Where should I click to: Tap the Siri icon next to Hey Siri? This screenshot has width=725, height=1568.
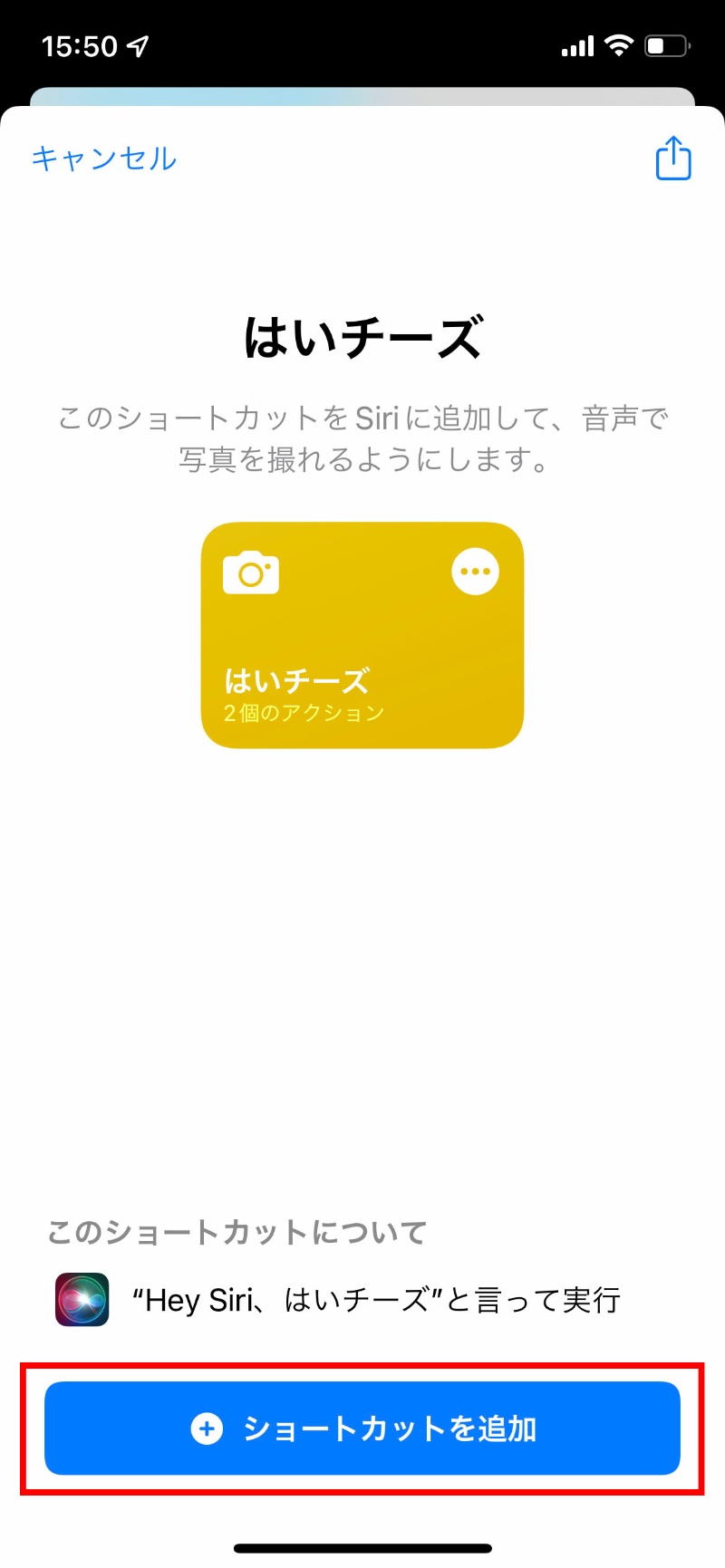[81, 1300]
